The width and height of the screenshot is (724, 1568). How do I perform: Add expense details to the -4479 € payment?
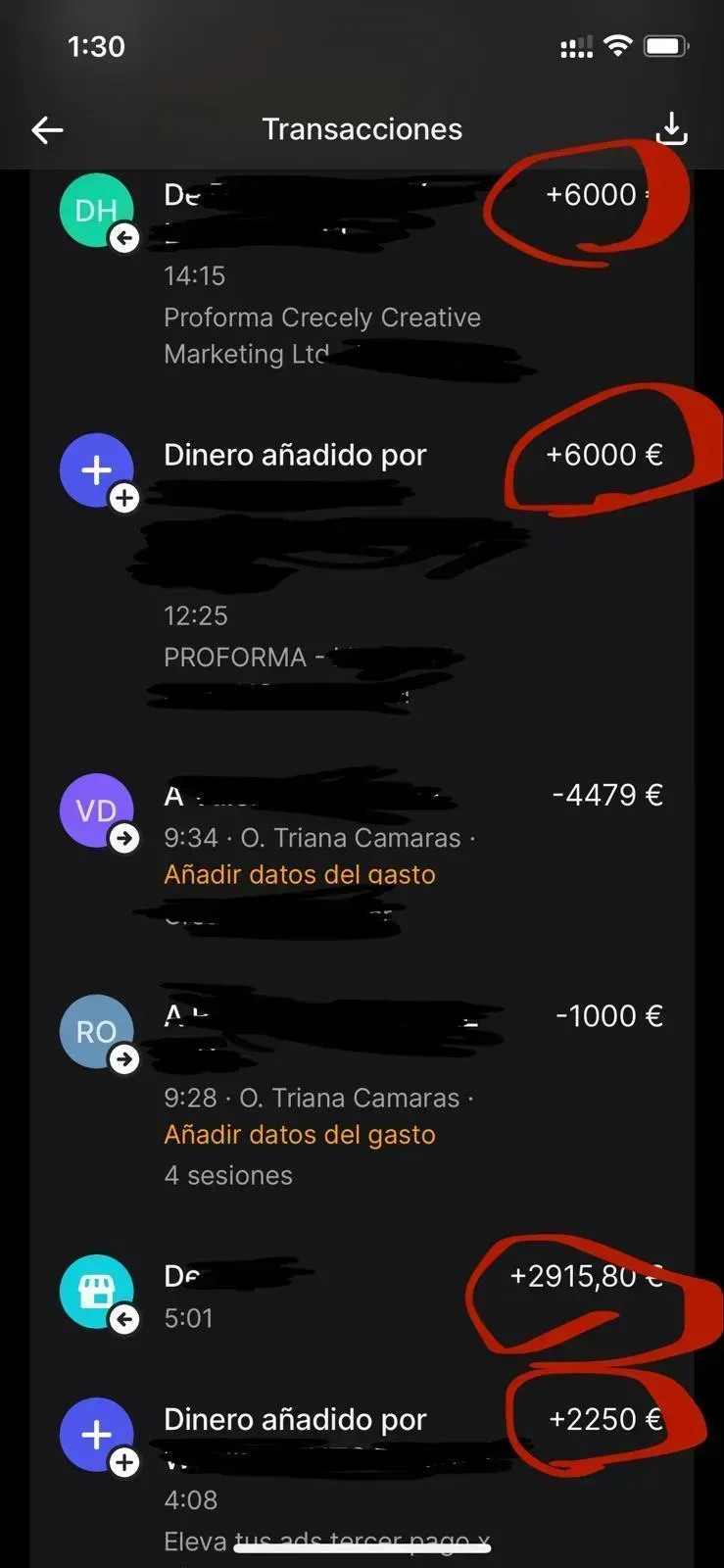click(300, 874)
